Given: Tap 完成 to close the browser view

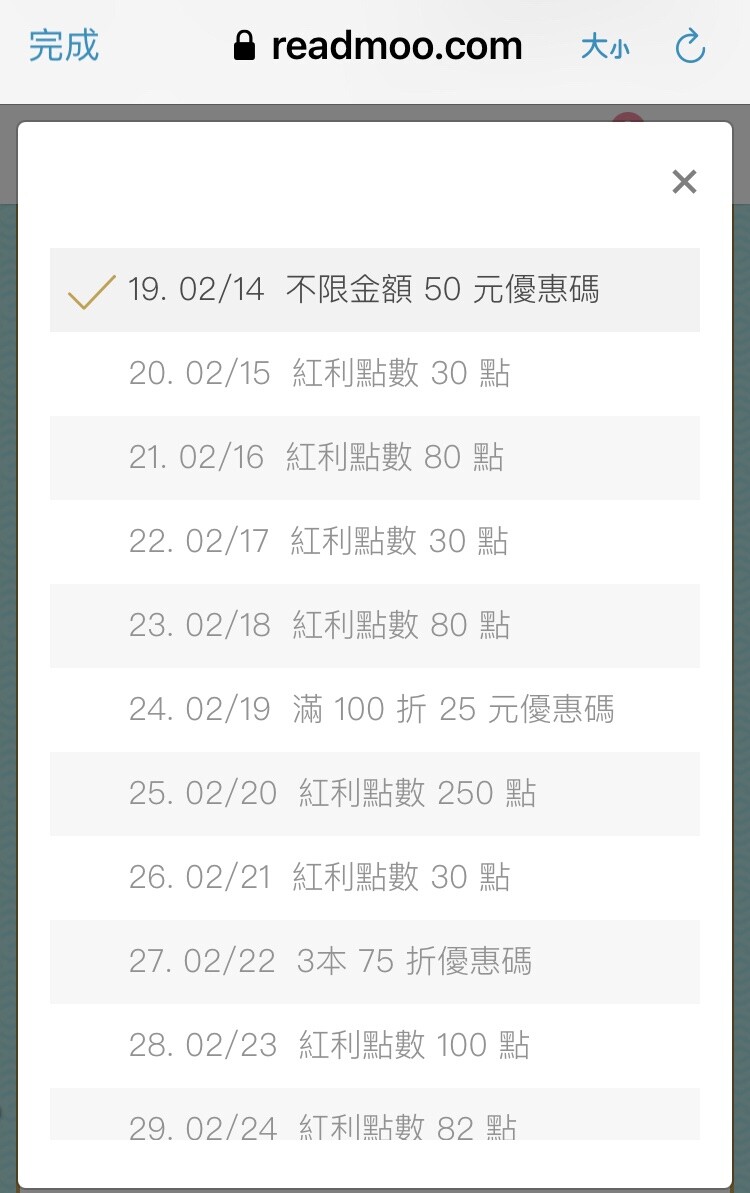Looking at the screenshot, I should [64, 46].
